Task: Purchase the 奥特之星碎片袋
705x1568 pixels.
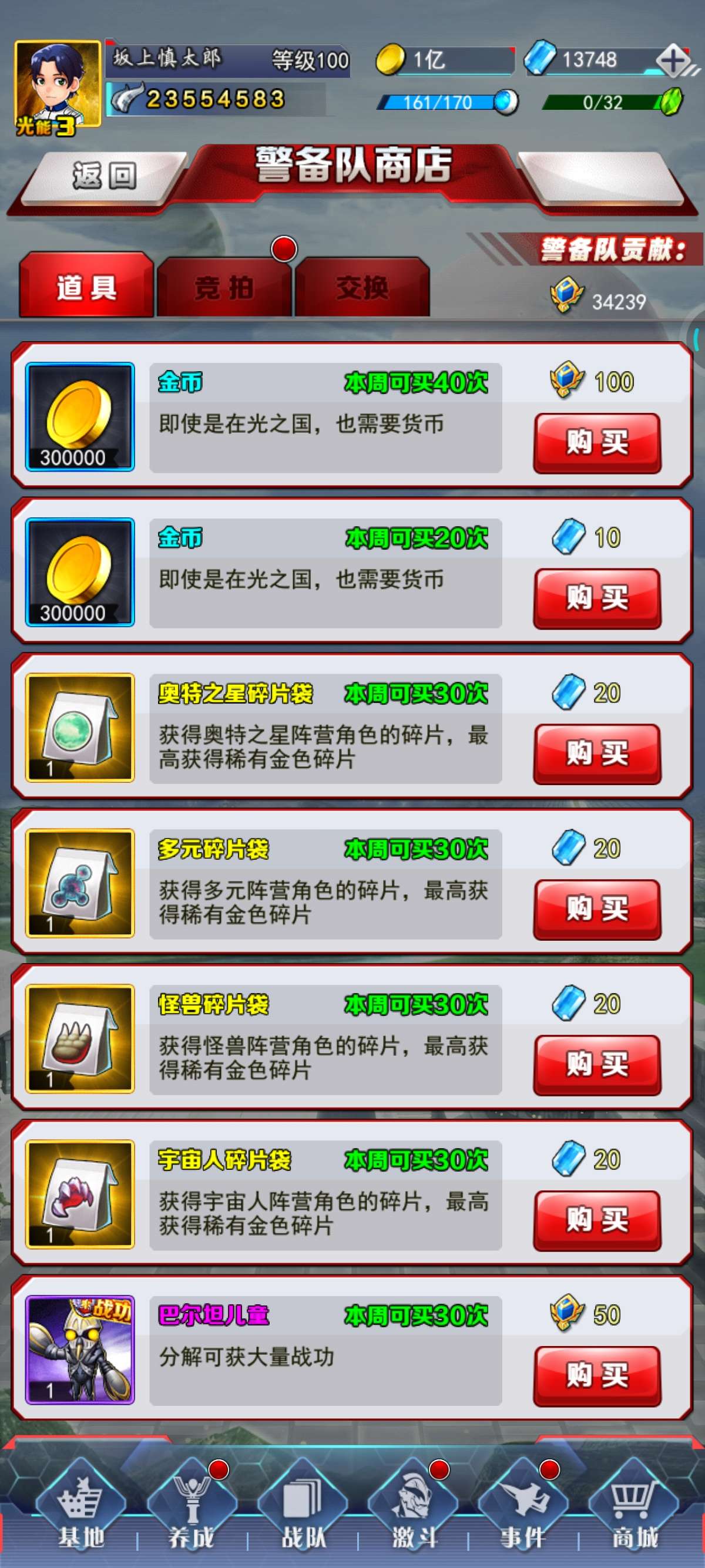Action: click(x=597, y=753)
